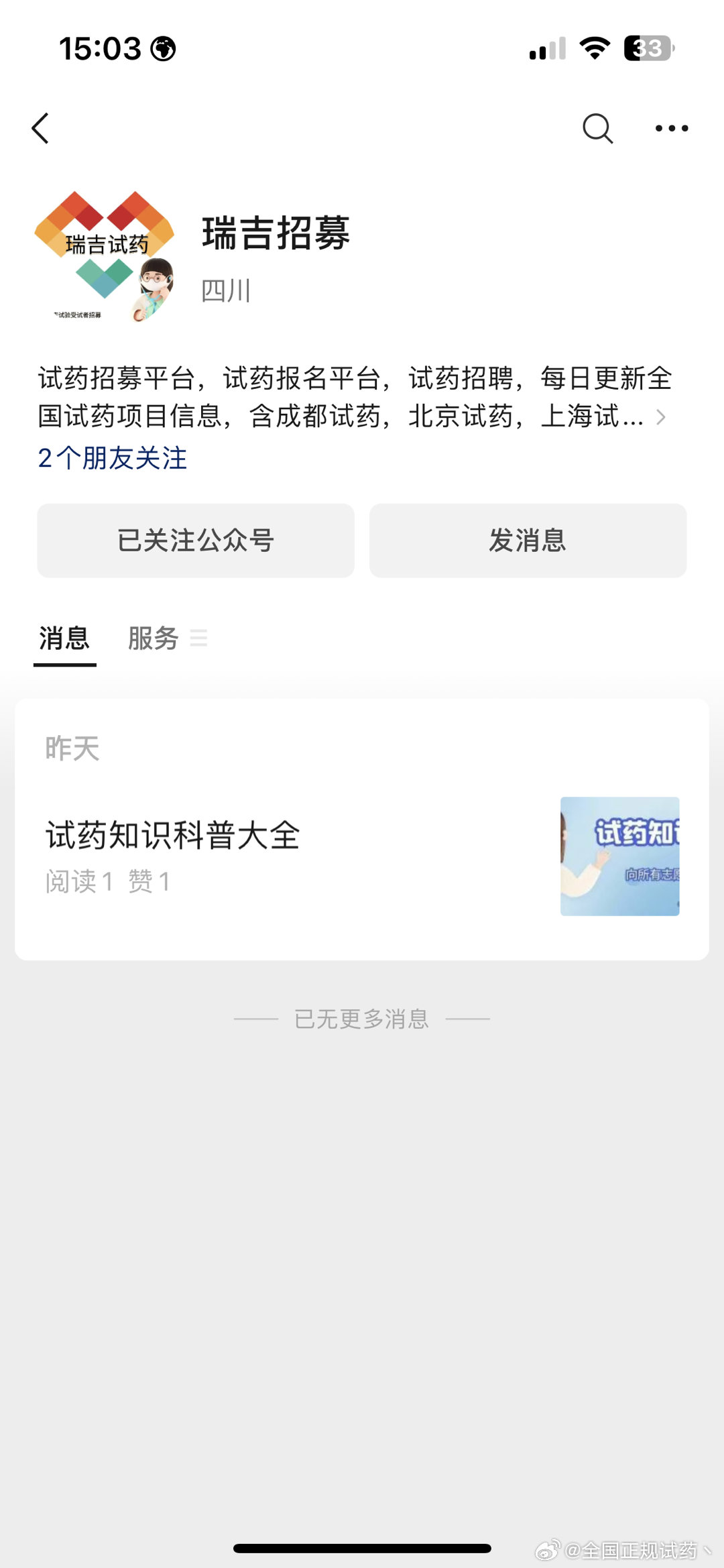The width and height of the screenshot is (724, 1568).
Task: Expand the full account description
Action: click(660, 417)
